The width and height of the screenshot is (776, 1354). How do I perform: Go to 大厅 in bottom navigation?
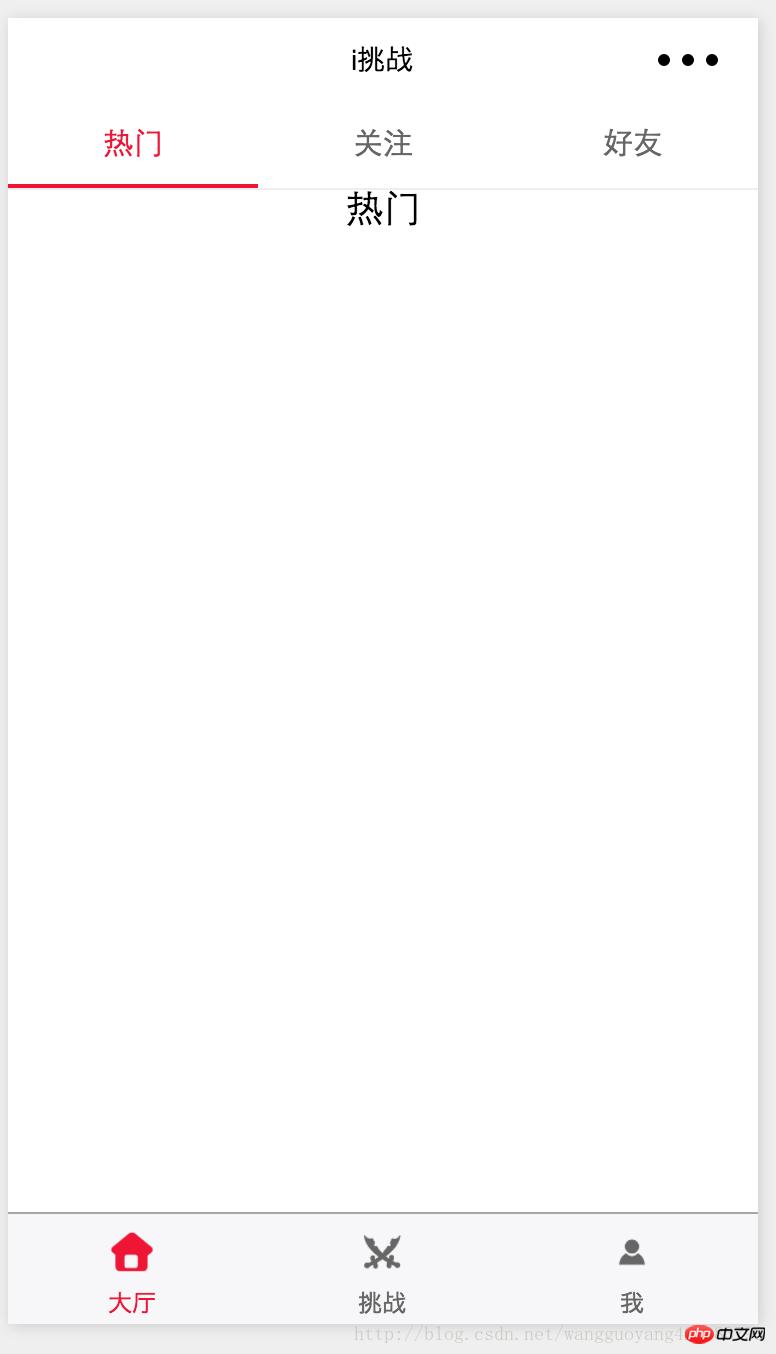pos(132,1270)
